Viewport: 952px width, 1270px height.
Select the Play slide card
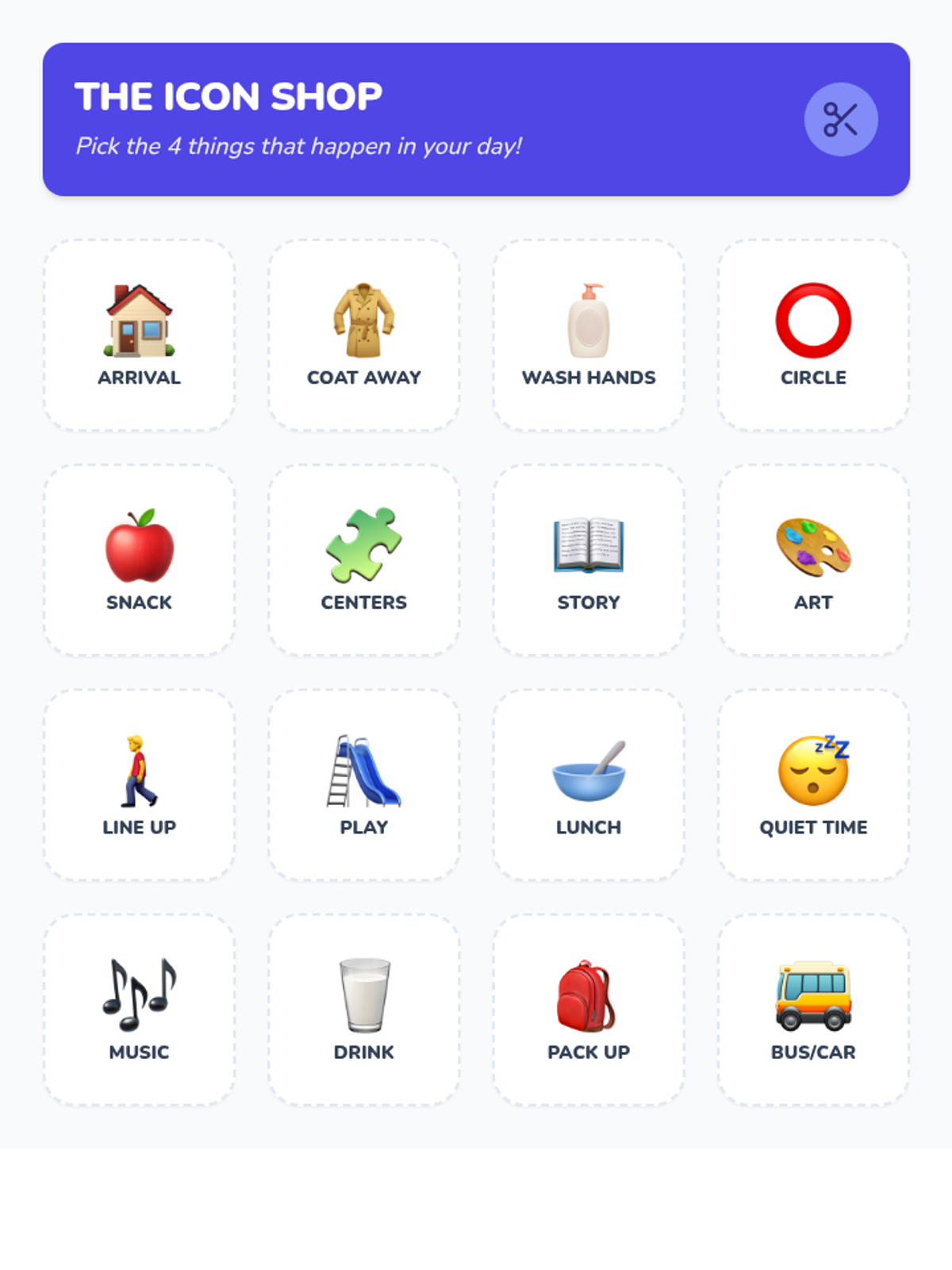364,785
